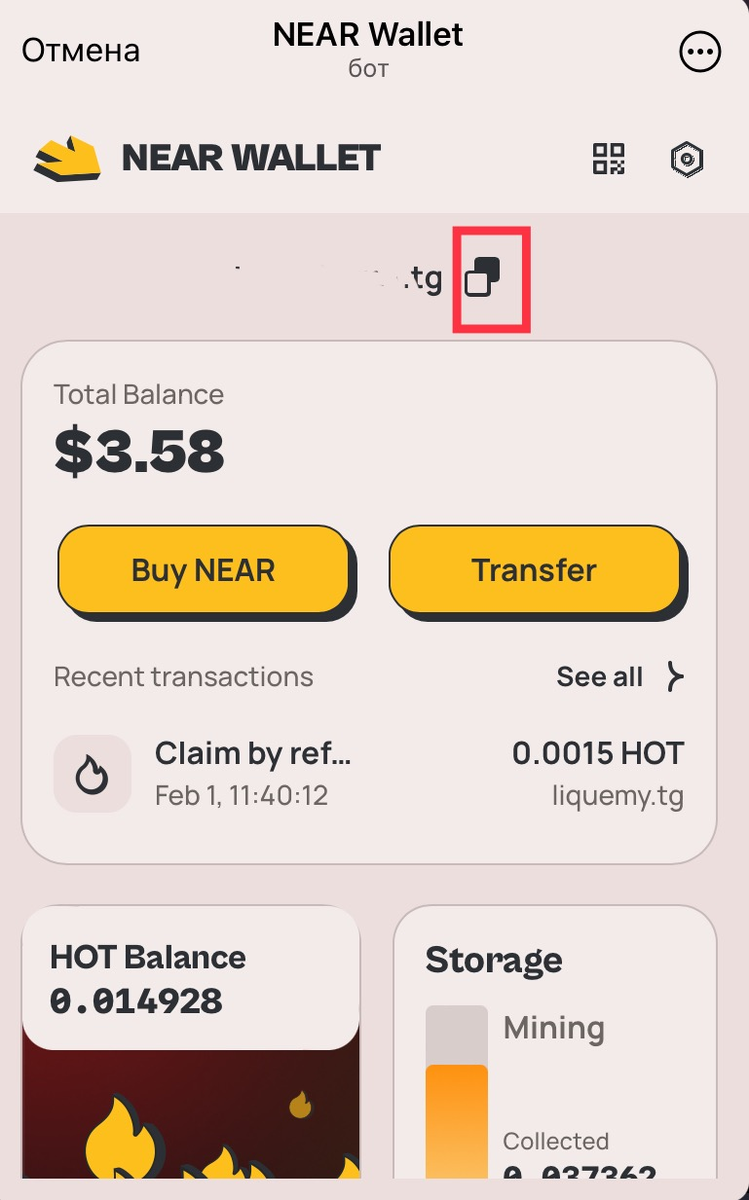The image size is (749, 1200).
Task: Tap Отмена to cancel
Action: pos(79,50)
